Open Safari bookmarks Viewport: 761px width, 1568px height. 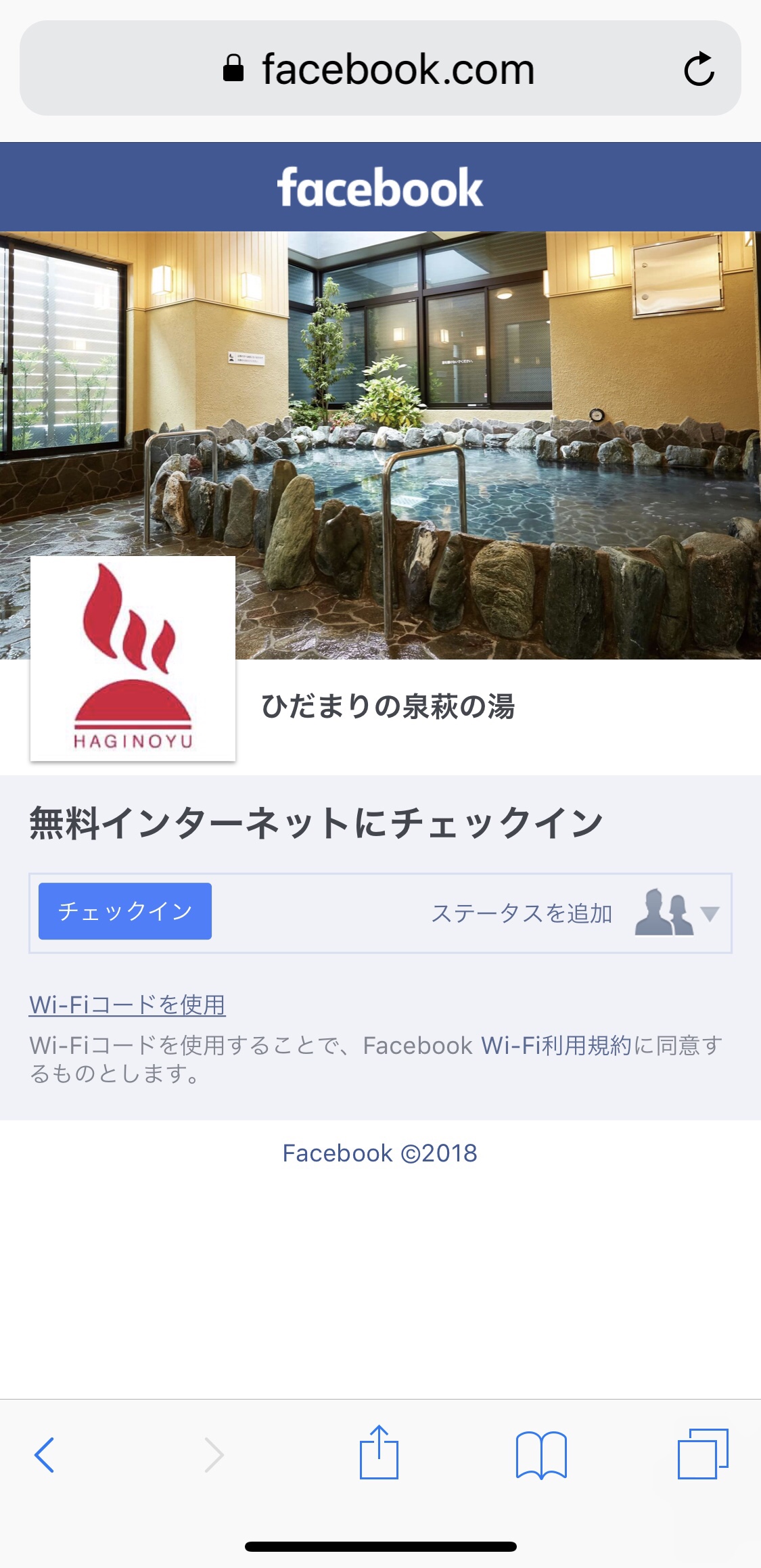pos(541,1454)
